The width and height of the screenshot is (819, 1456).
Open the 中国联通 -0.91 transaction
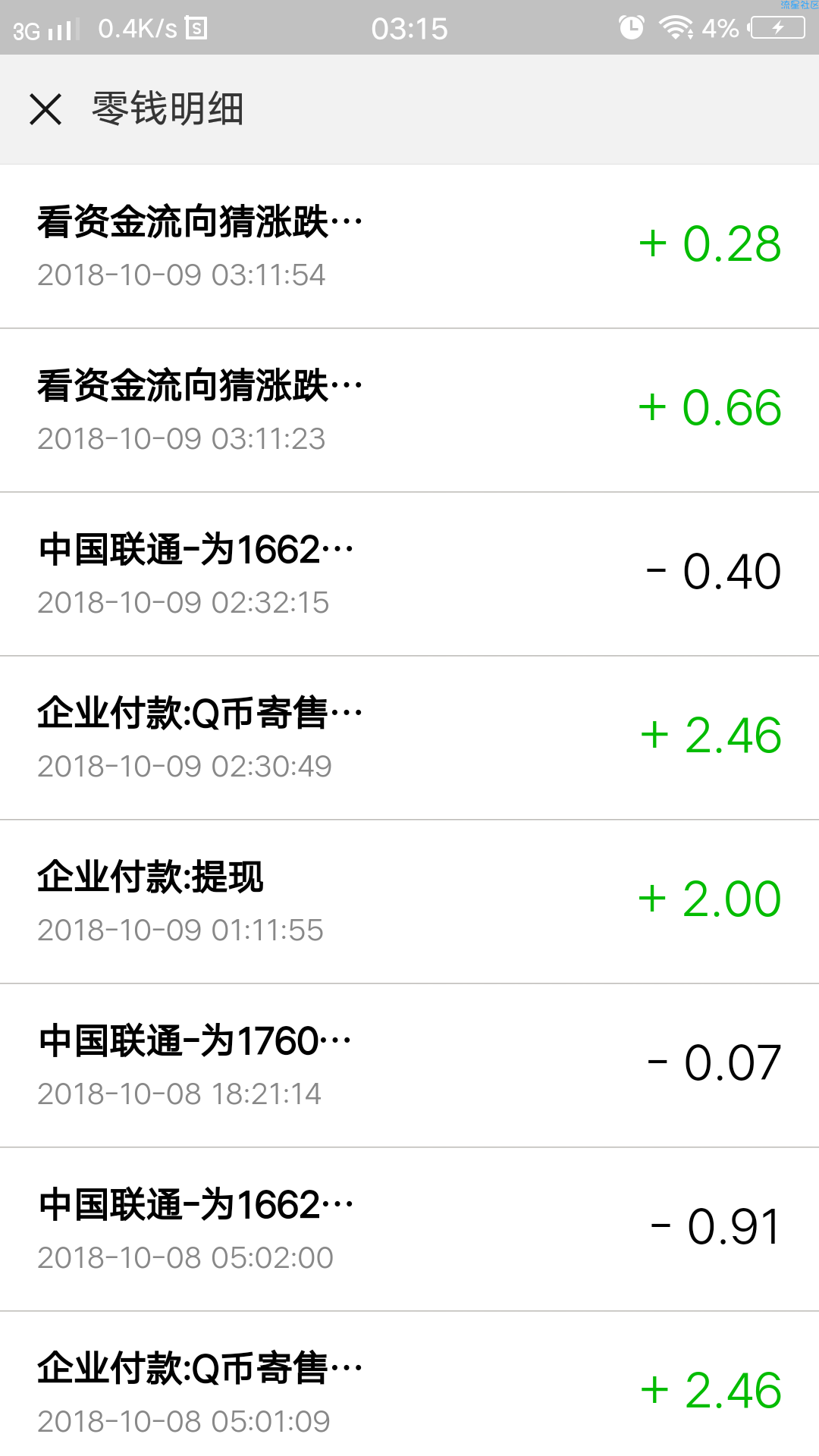tap(409, 1229)
